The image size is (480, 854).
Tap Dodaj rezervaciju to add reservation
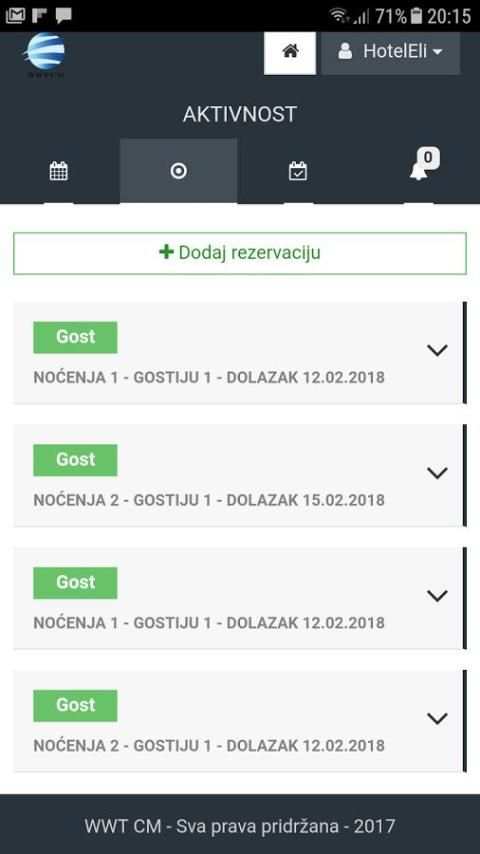pyautogui.click(x=240, y=253)
